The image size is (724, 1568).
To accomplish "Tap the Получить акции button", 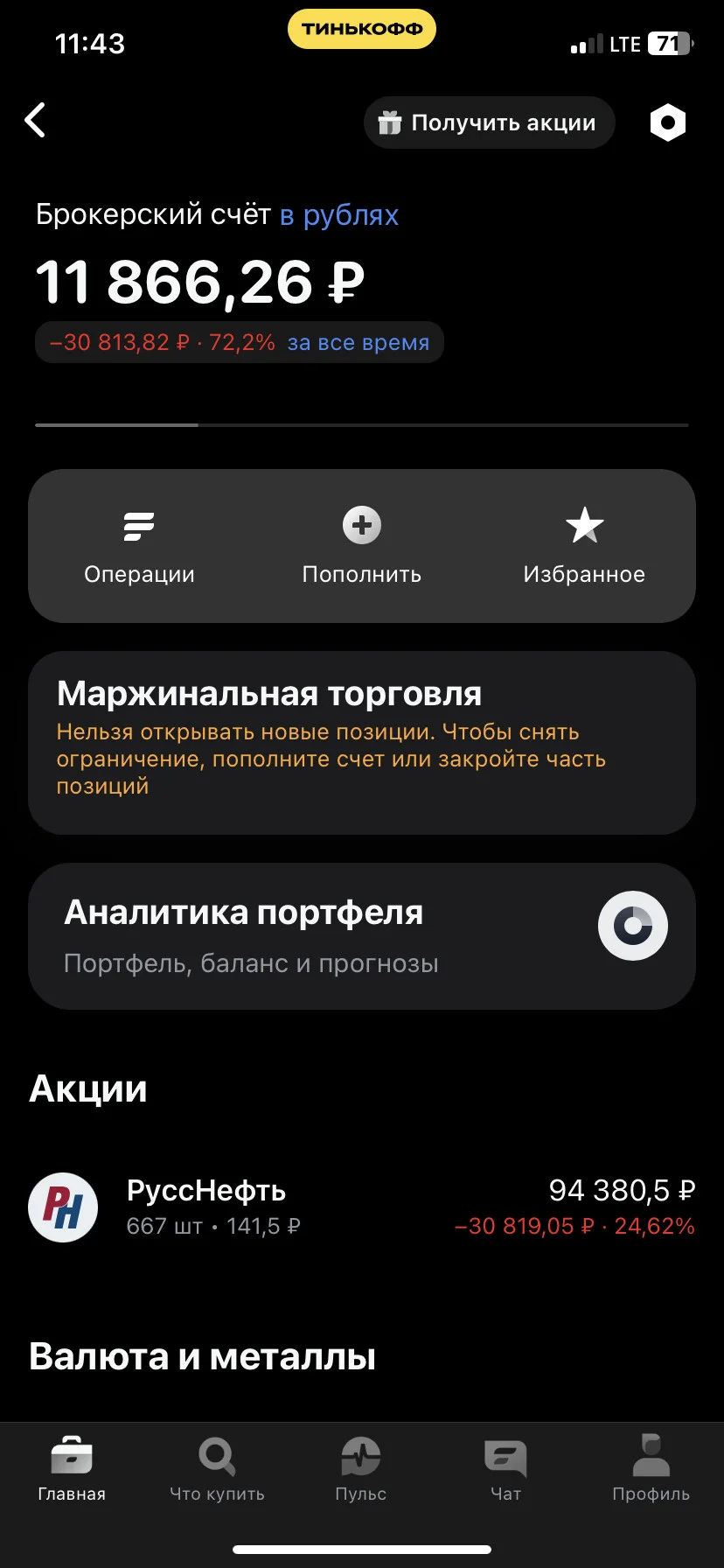I will coord(489,122).
